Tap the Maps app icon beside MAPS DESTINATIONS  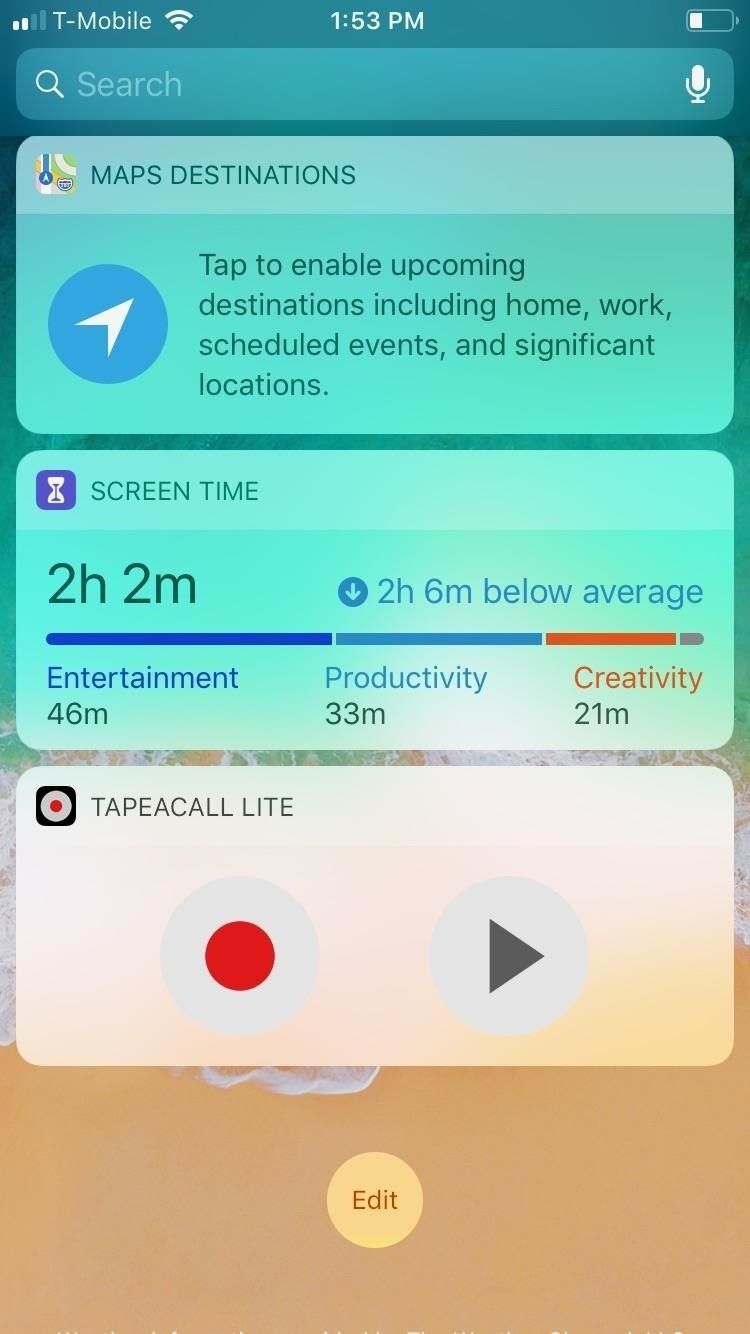pos(56,174)
